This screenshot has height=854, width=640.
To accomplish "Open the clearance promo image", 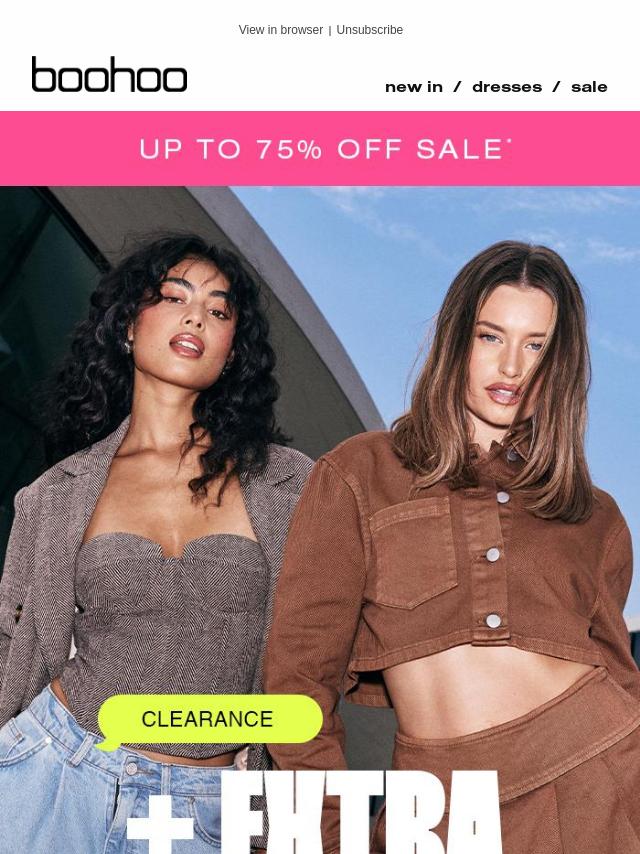I will pos(320,520).
